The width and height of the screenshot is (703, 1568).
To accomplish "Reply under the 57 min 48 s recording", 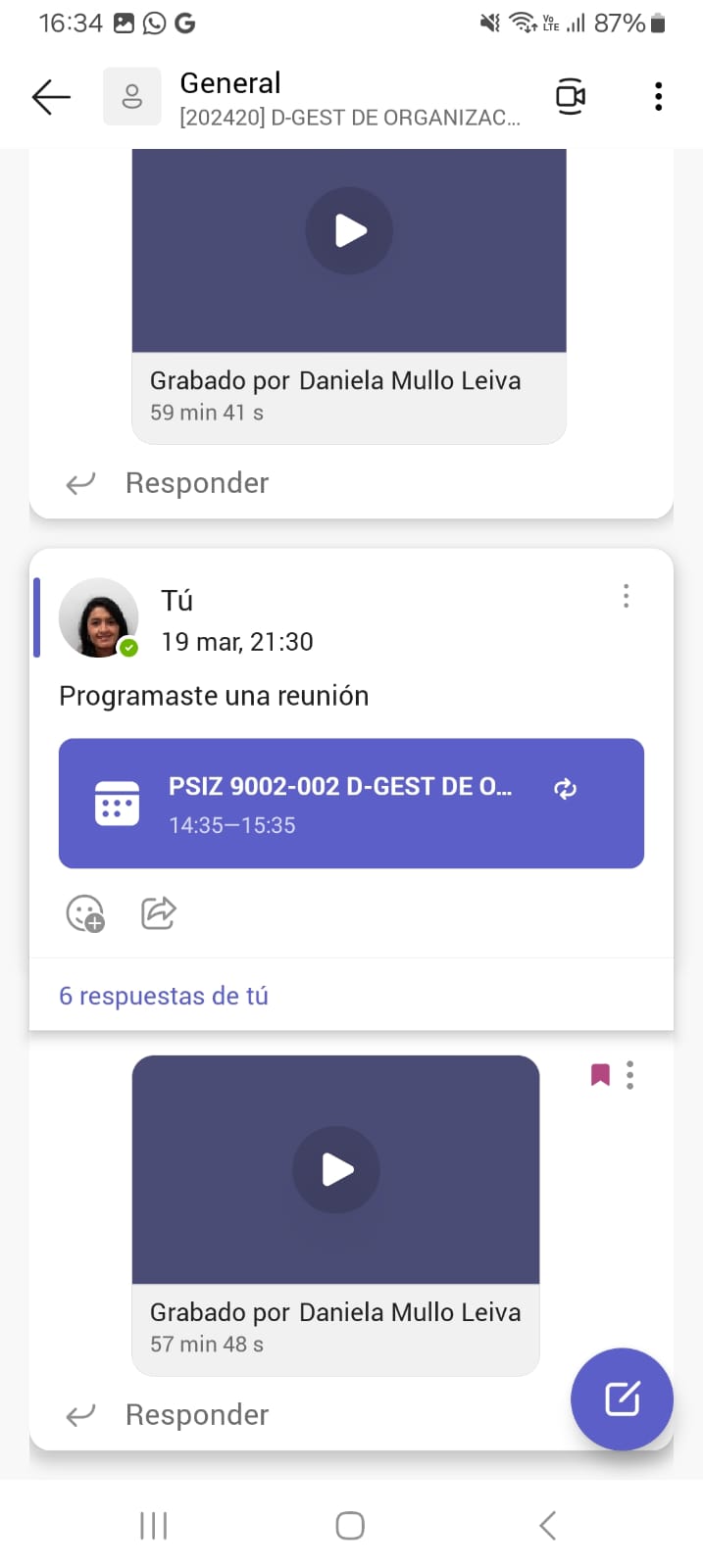I will [x=196, y=1415].
